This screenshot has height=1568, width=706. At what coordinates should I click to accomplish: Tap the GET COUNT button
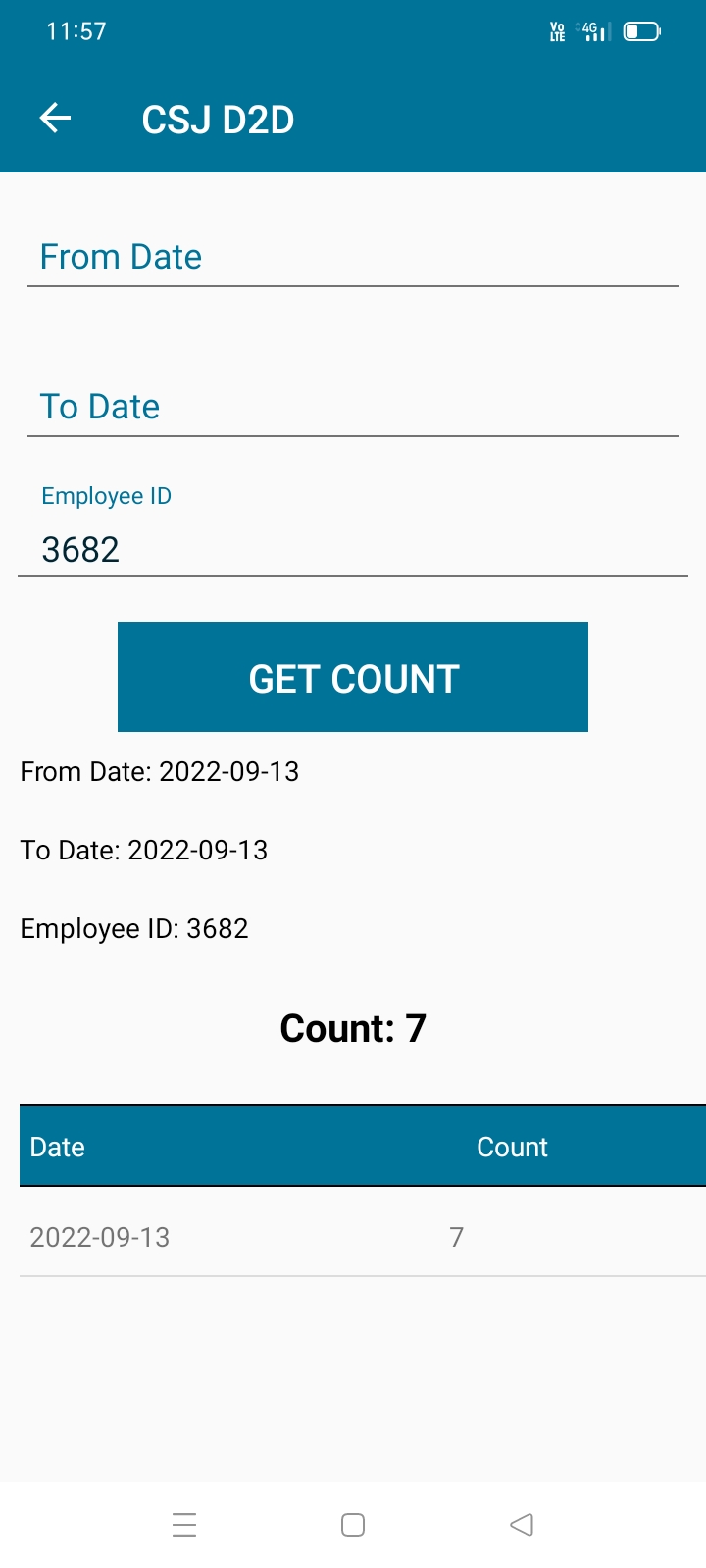(353, 677)
